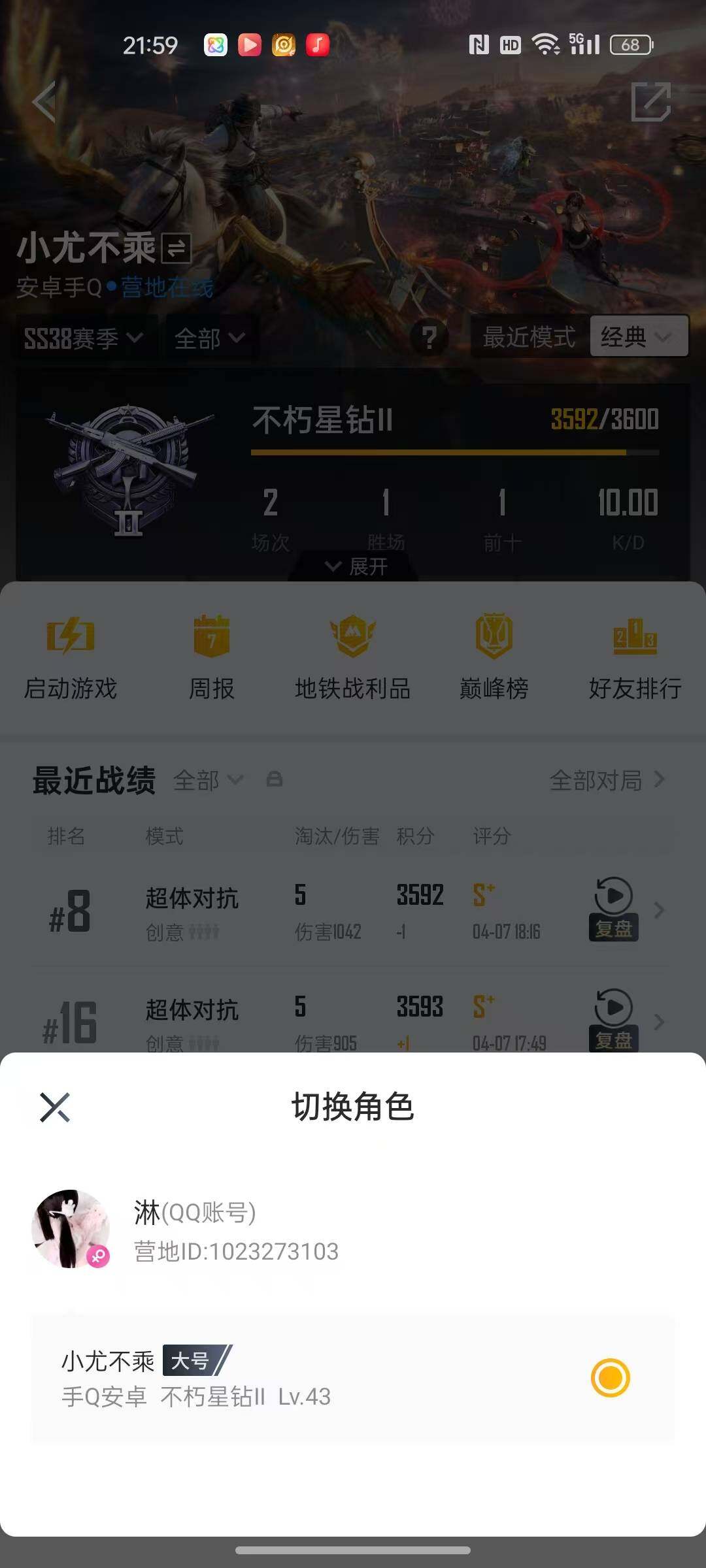Tap the help question mark icon

429,336
